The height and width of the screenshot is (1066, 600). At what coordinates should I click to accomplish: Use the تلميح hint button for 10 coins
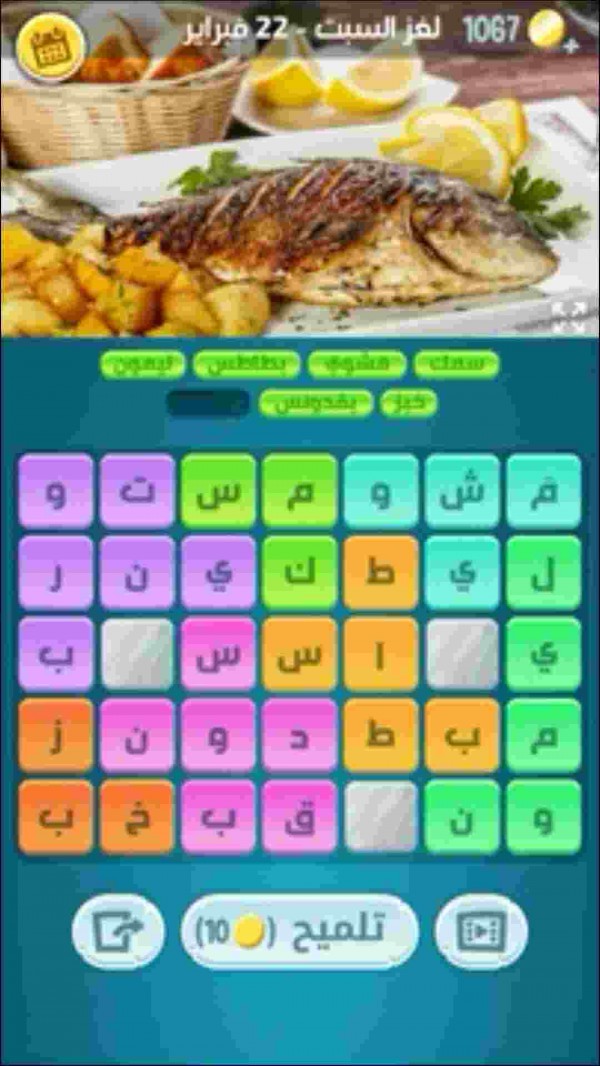pyautogui.click(x=285, y=931)
